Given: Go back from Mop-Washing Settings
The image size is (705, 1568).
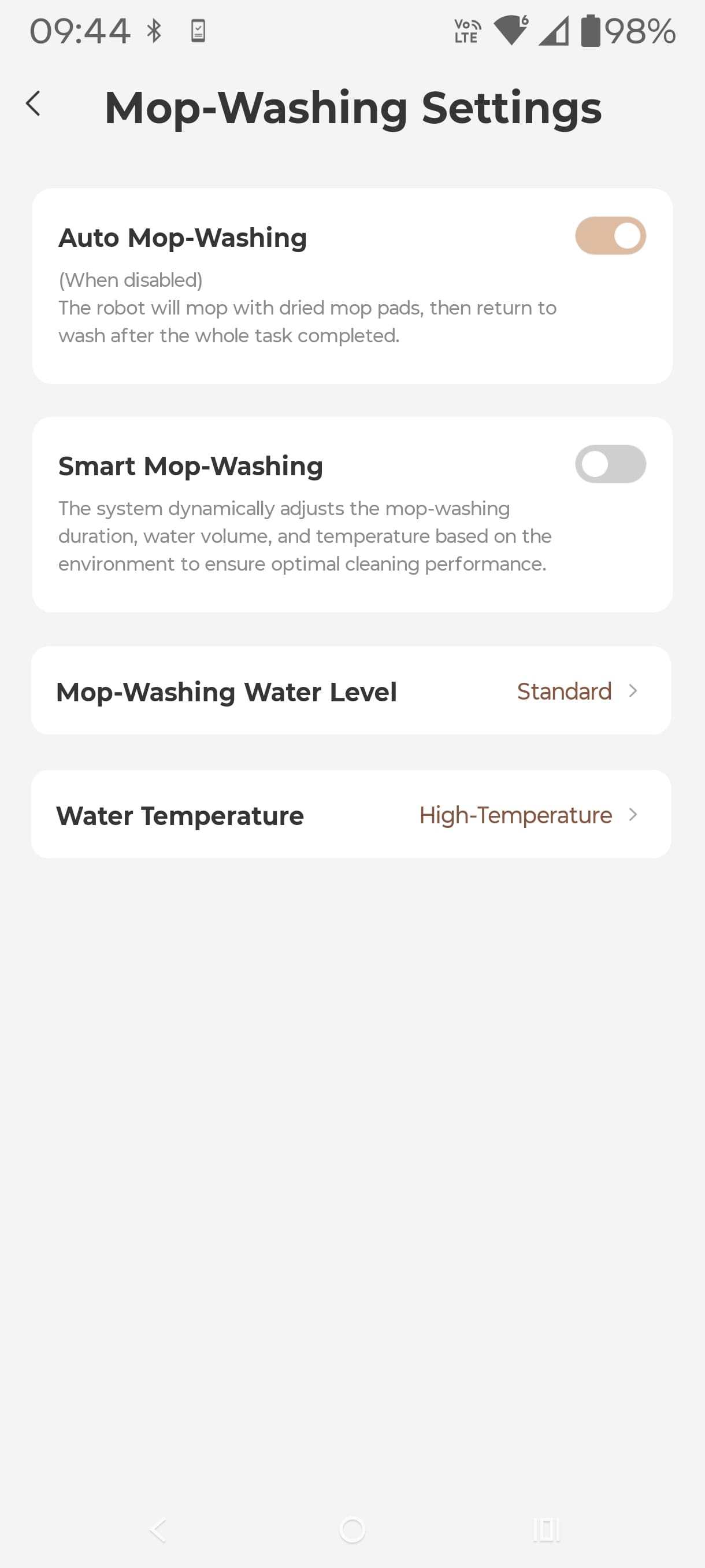Looking at the screenshot, I should (x=34, y=103).
